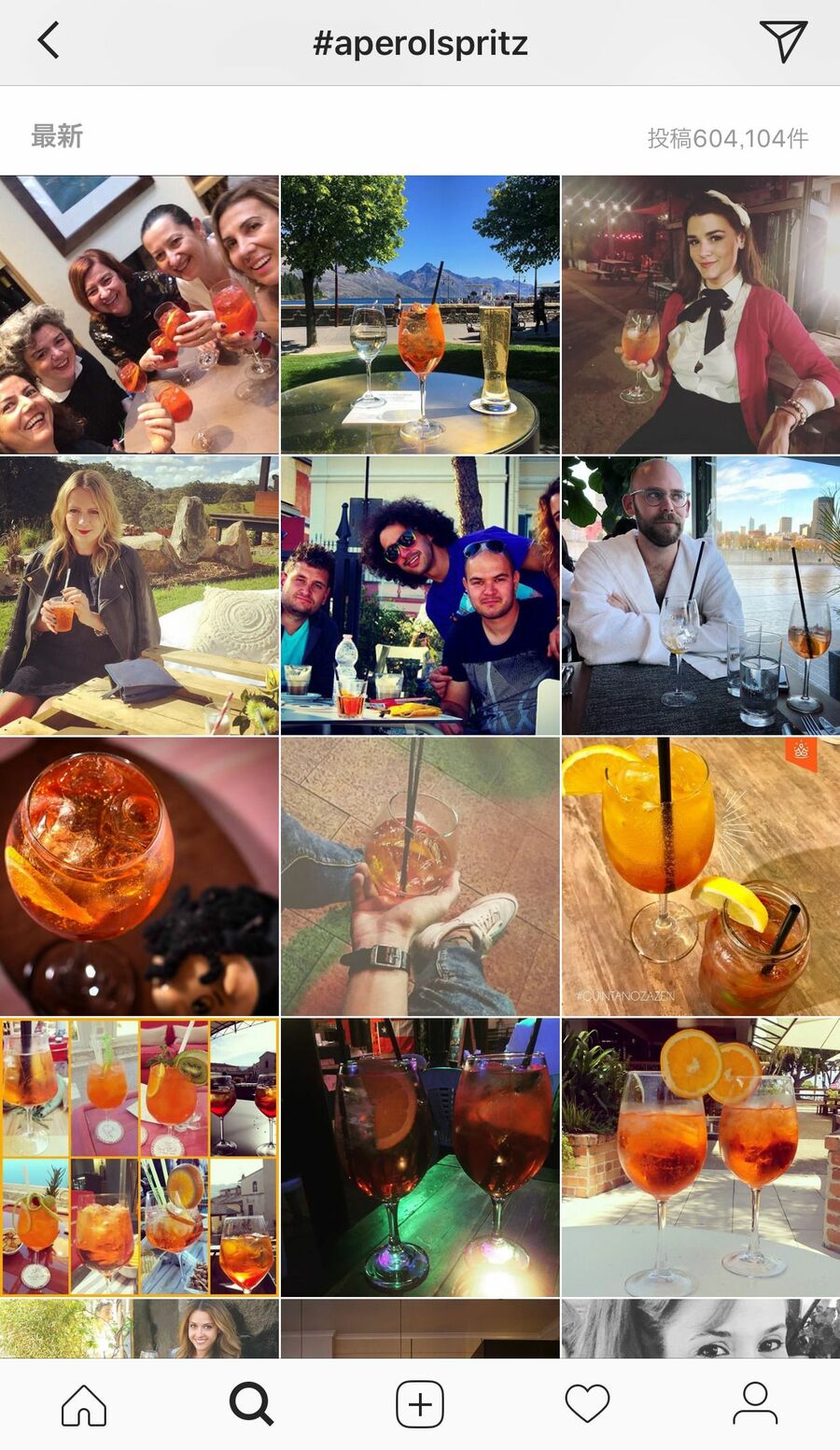Screen dimensions: 840x1450
Task: Open the home feed tab
Action: click(x=84, y=1403)
